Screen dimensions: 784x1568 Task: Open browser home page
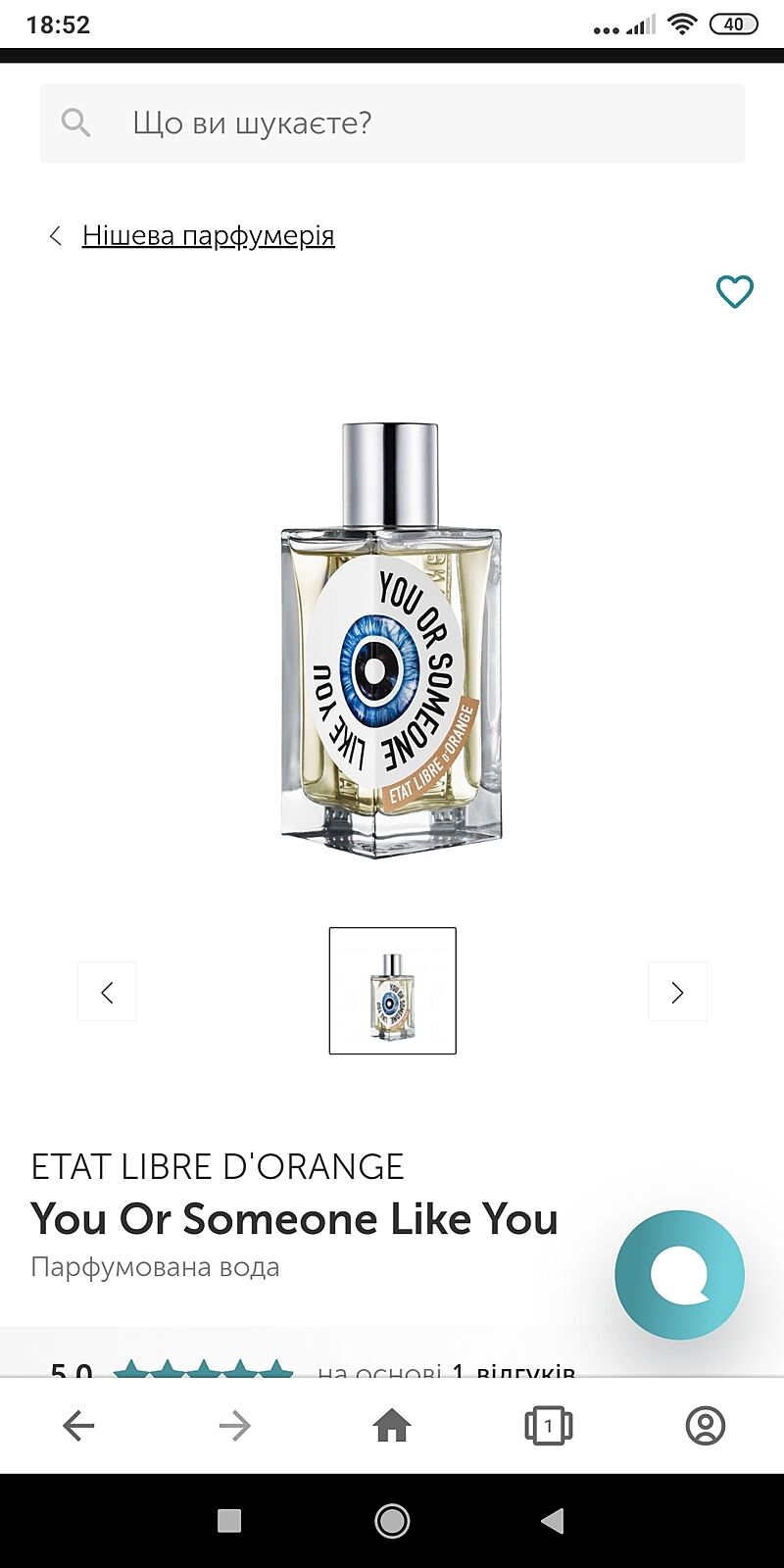(392, 1426)
